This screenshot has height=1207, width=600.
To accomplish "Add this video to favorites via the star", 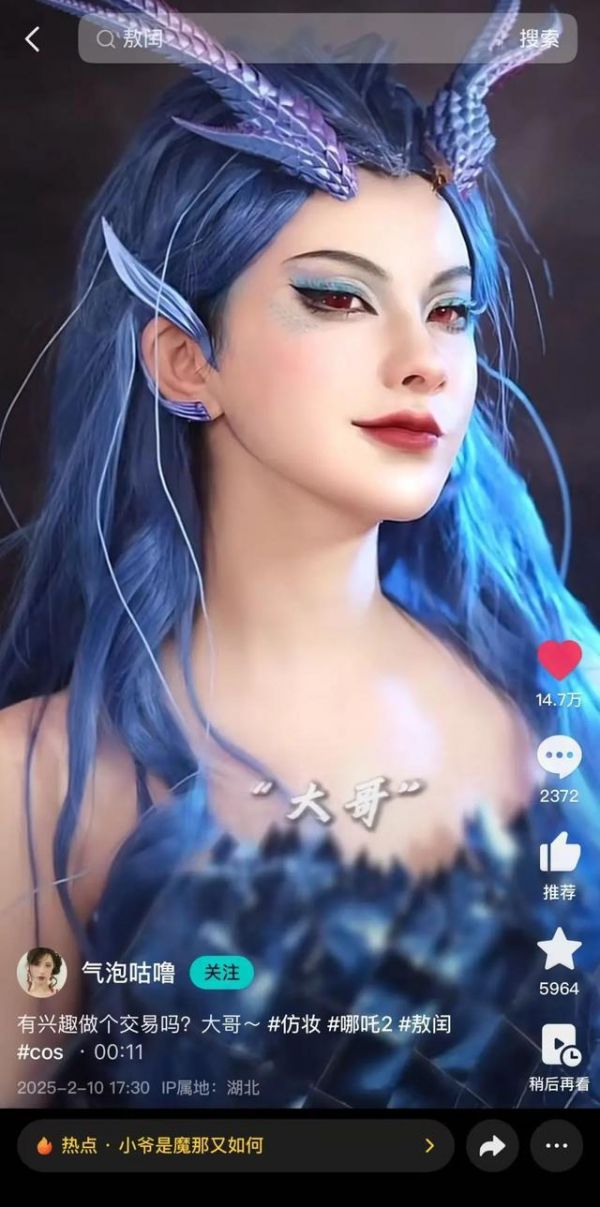I will (559, 950).
